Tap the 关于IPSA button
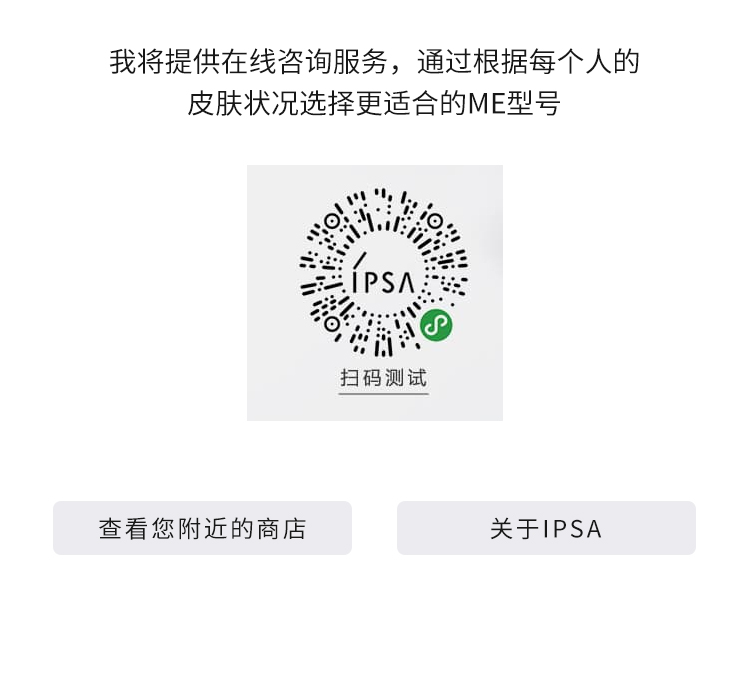 coord(546,528)
